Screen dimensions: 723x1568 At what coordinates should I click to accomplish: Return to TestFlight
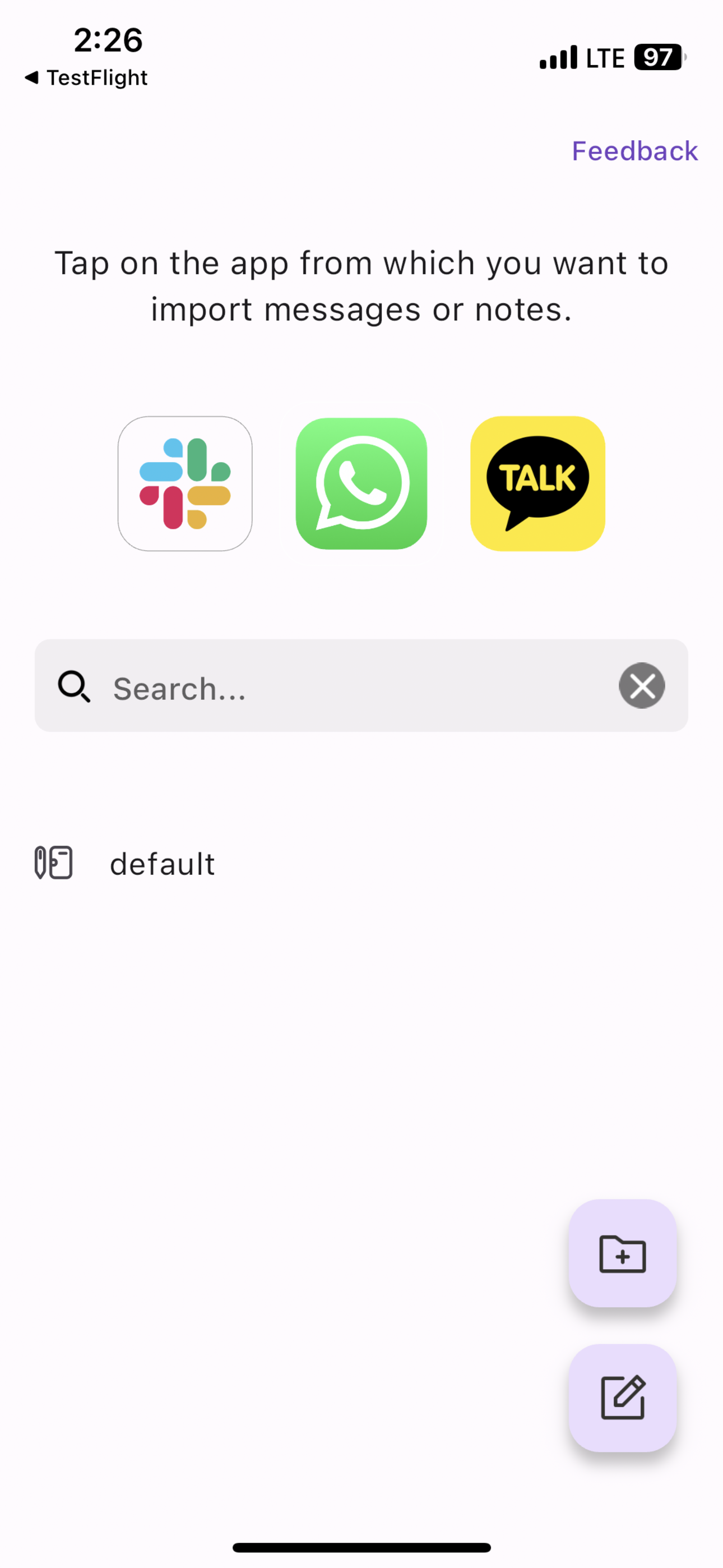[x=86, y=78]
